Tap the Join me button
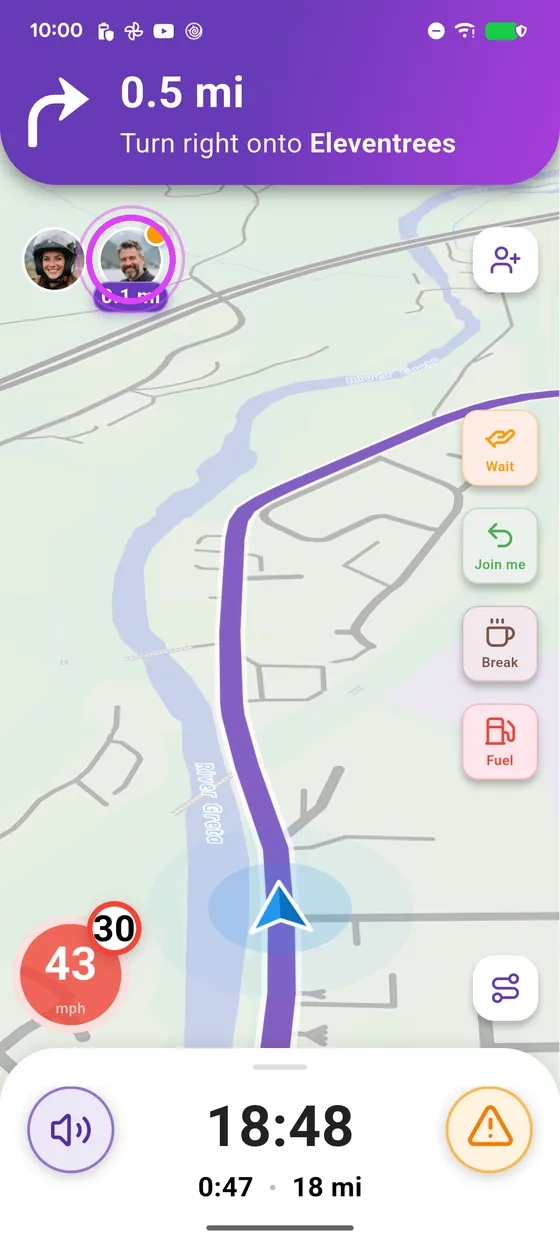 500,546
